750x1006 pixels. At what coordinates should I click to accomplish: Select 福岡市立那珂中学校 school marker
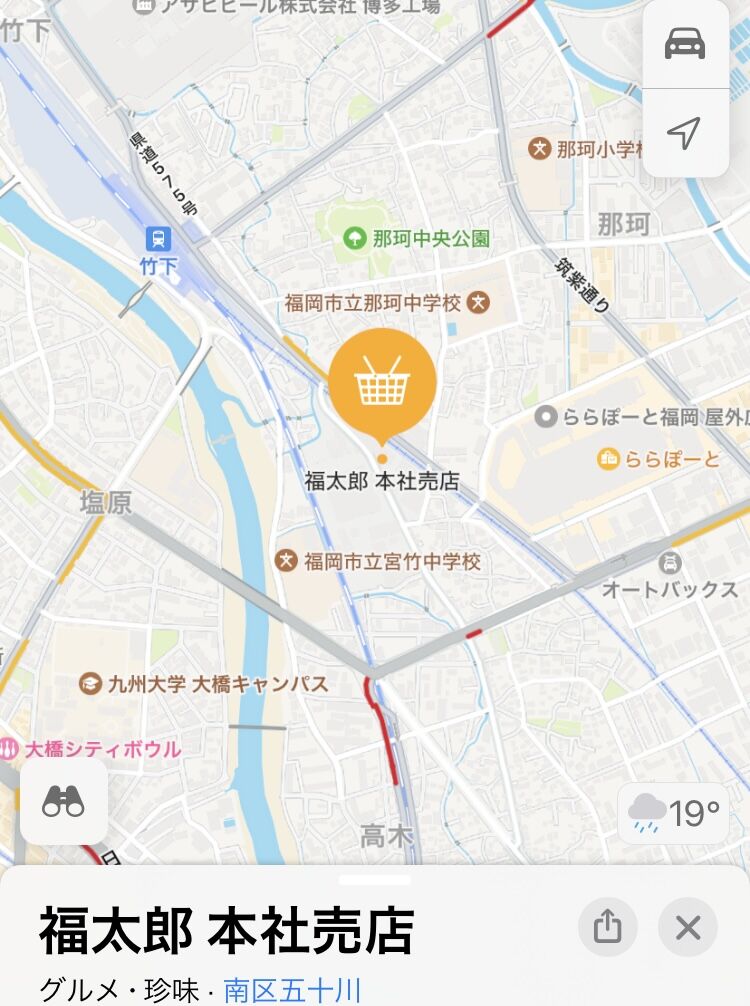point(479,302)
